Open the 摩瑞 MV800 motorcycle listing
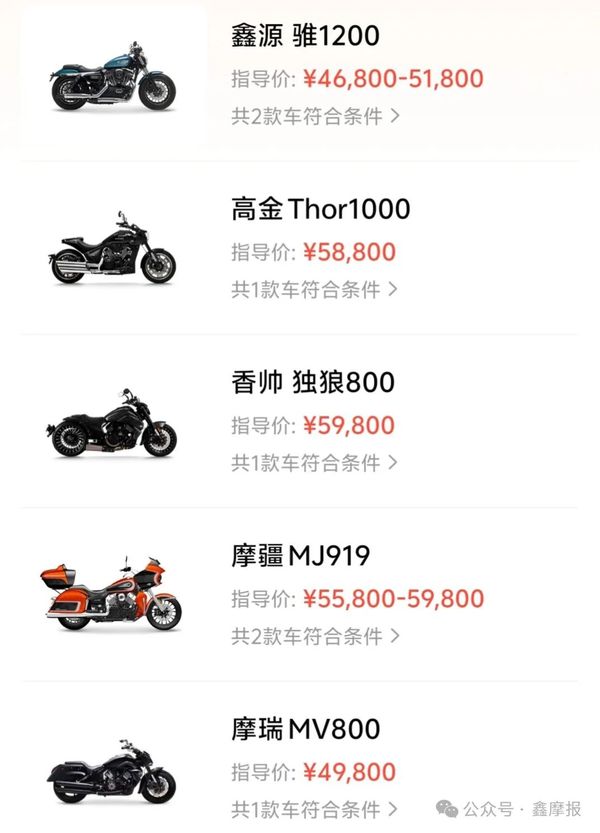 click(x=305, y=728)
